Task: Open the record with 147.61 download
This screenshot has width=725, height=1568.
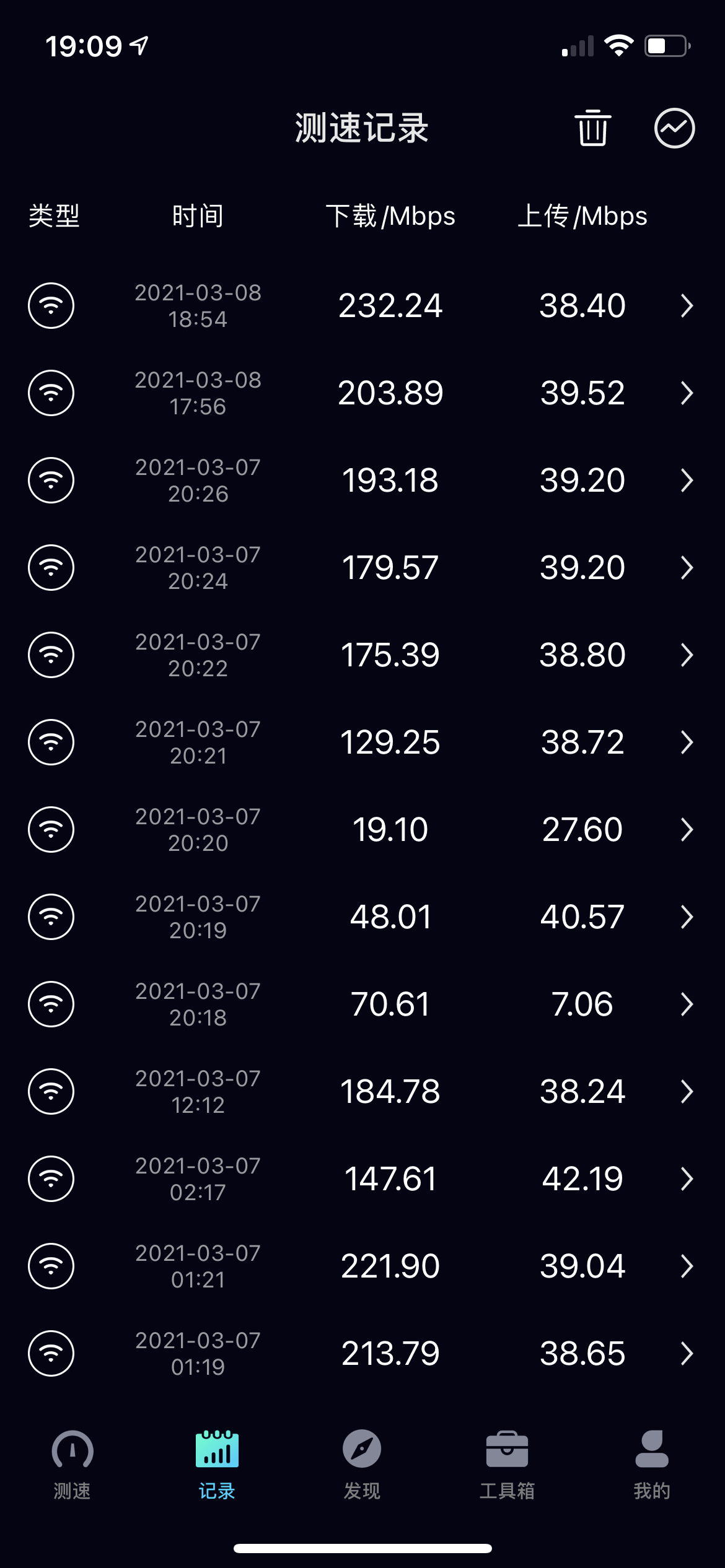Action: pyautogui.click(x=362, y=1179)
